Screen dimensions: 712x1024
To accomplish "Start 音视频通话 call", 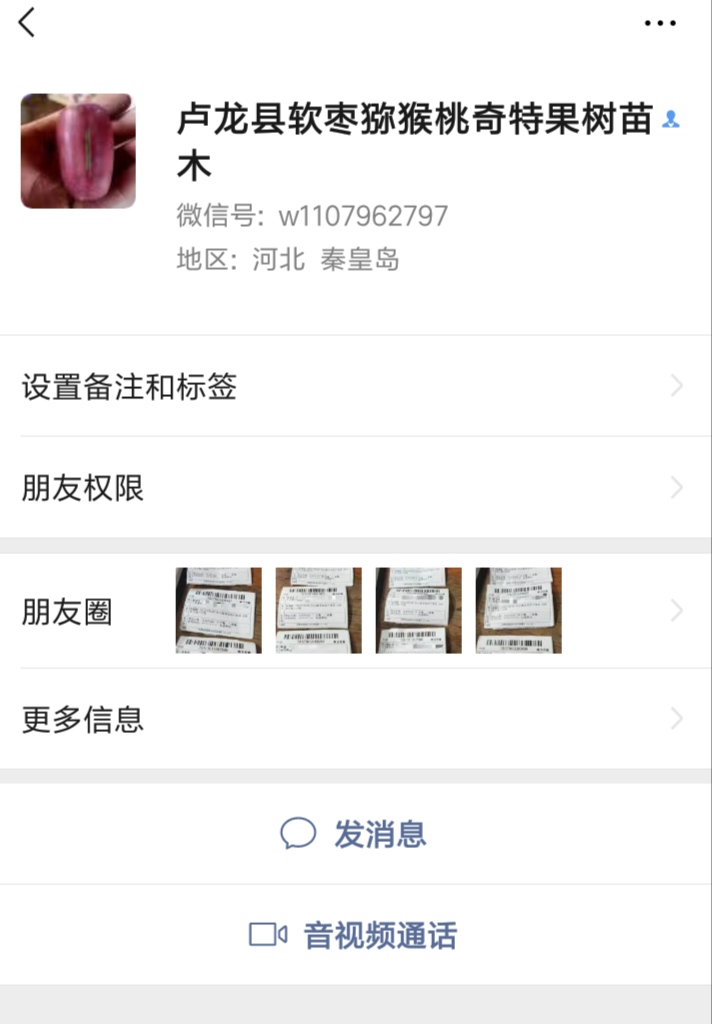I will (x=355, y=935).
